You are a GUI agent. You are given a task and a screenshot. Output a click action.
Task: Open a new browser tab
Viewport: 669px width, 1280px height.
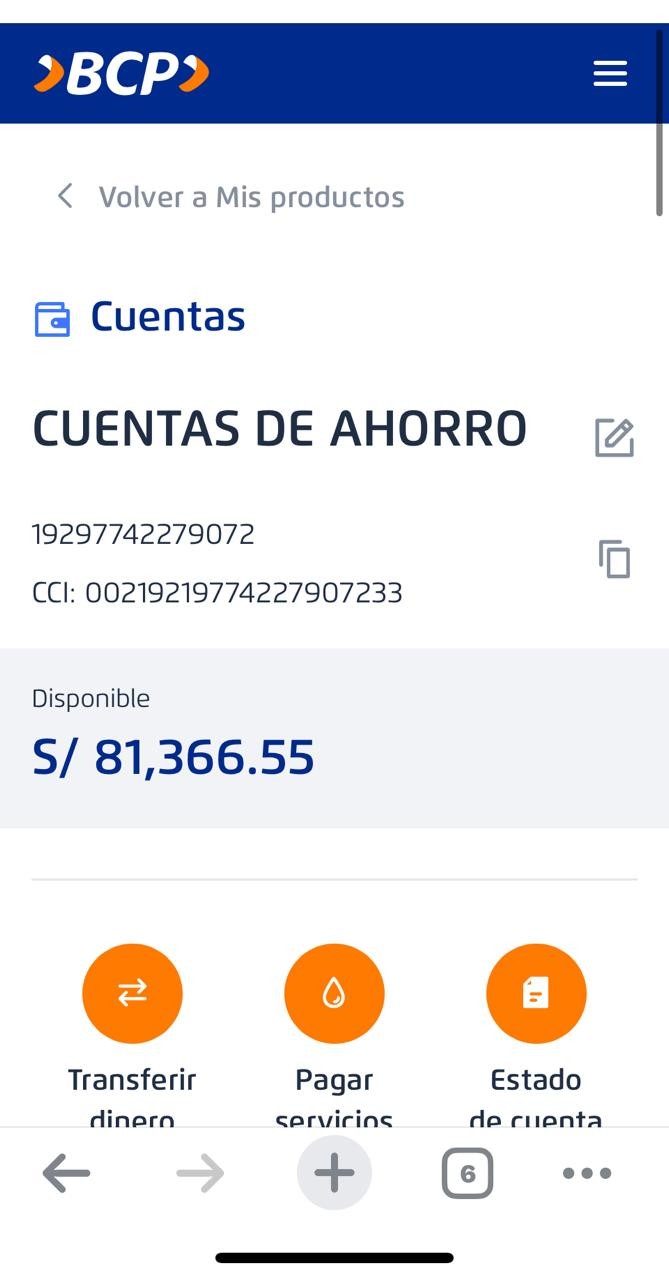[334, 1173]
